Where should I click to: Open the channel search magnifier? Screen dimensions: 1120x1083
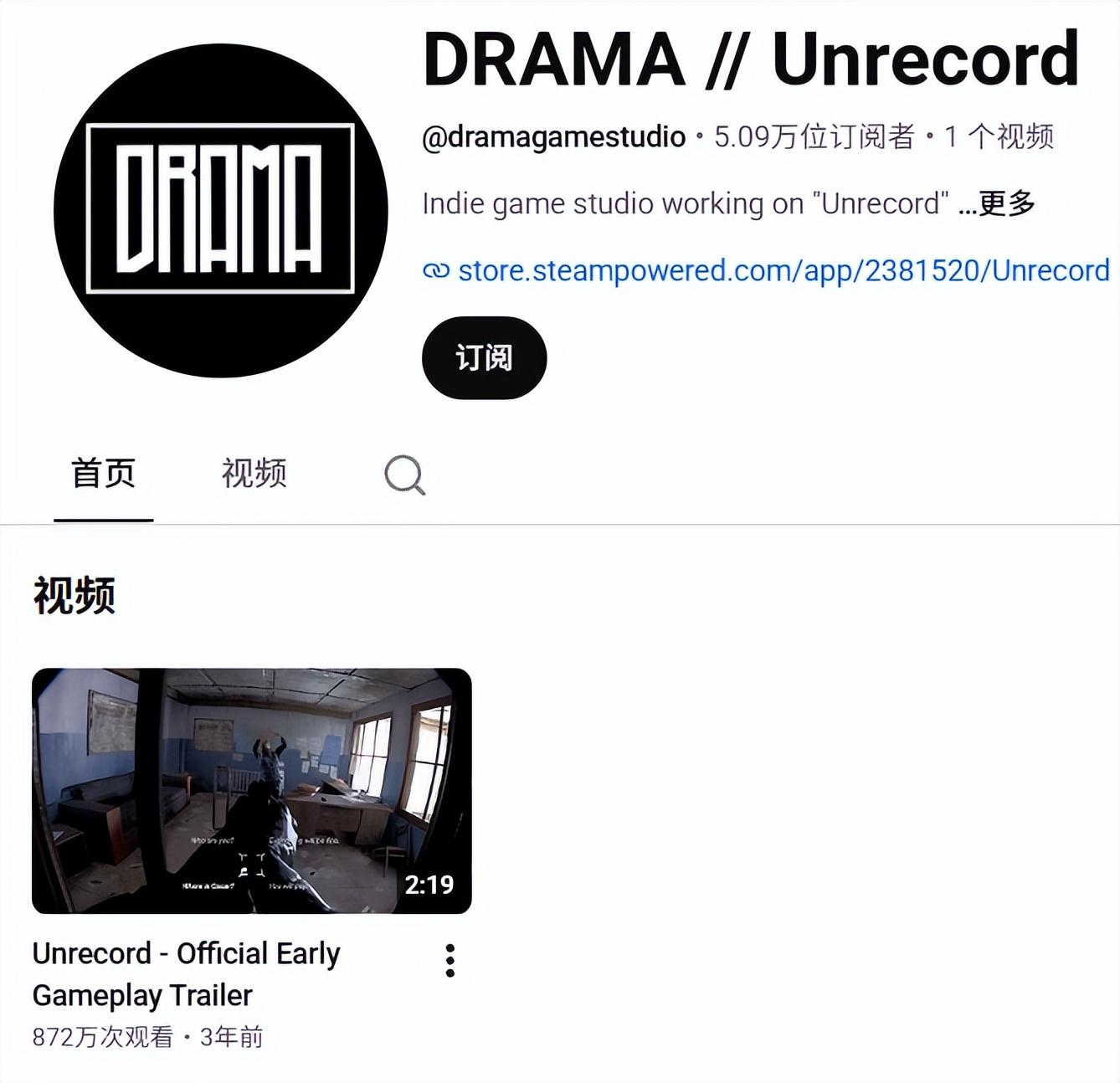click(x=404, y=475)
